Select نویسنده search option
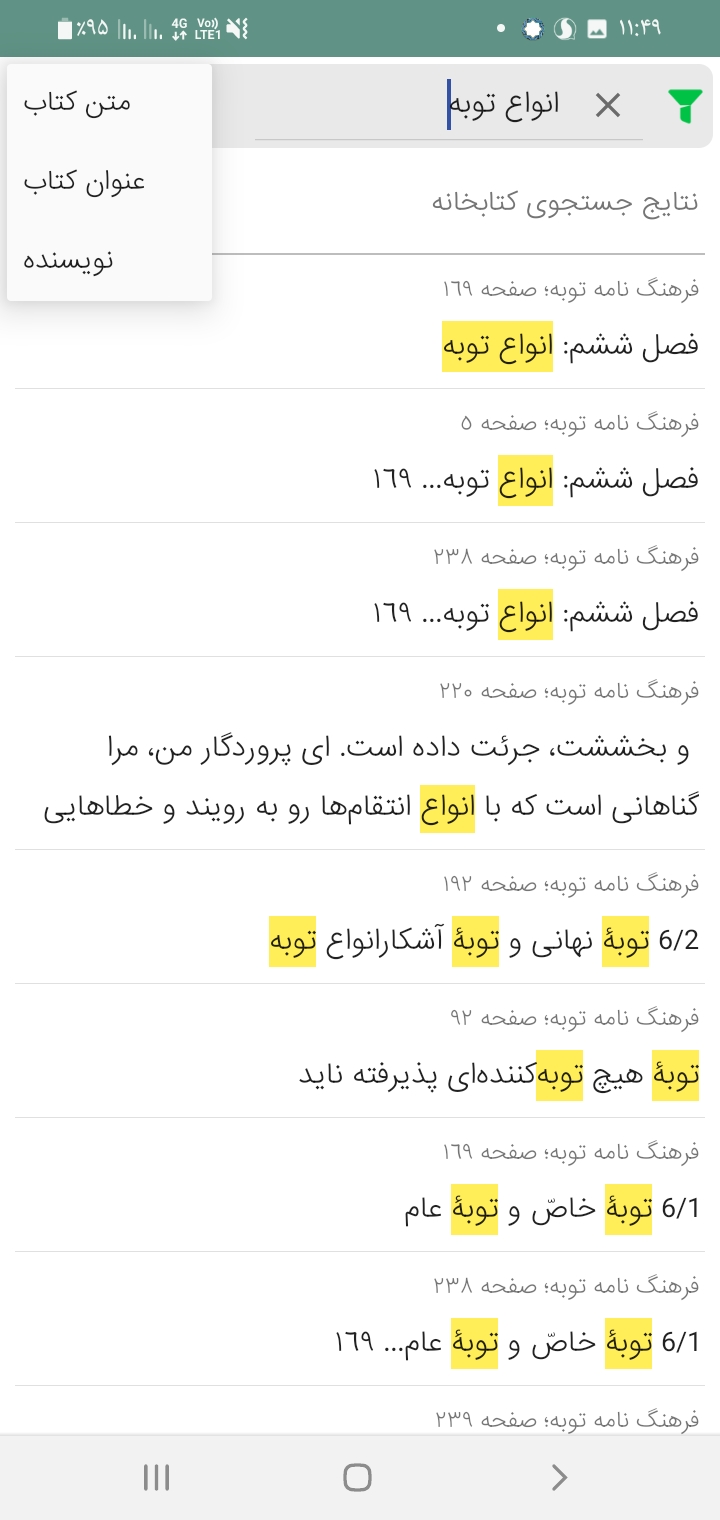 click(x=69, y=260)
